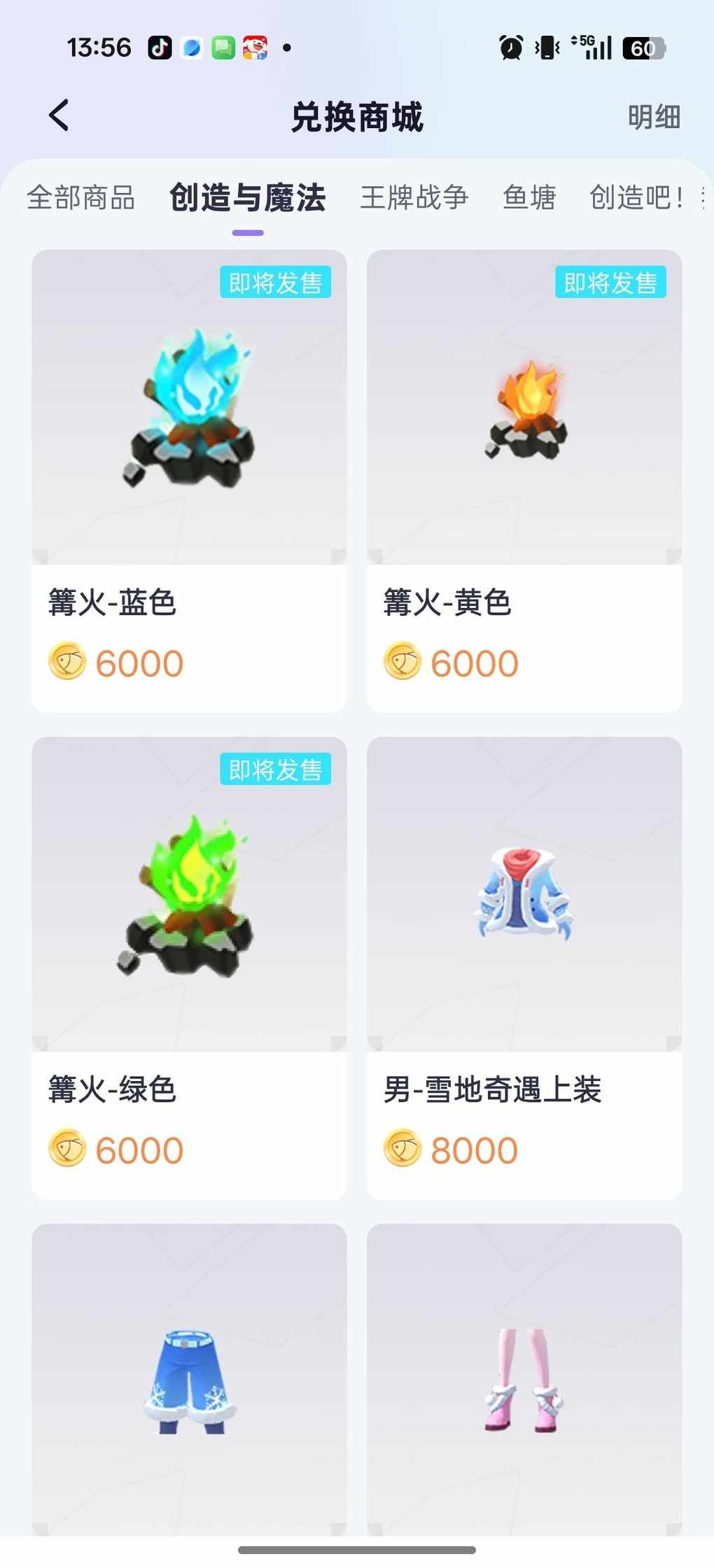Select the 创造与魔法 tab
This screenshot has width=714, height=1568.
tap(248, 198)
